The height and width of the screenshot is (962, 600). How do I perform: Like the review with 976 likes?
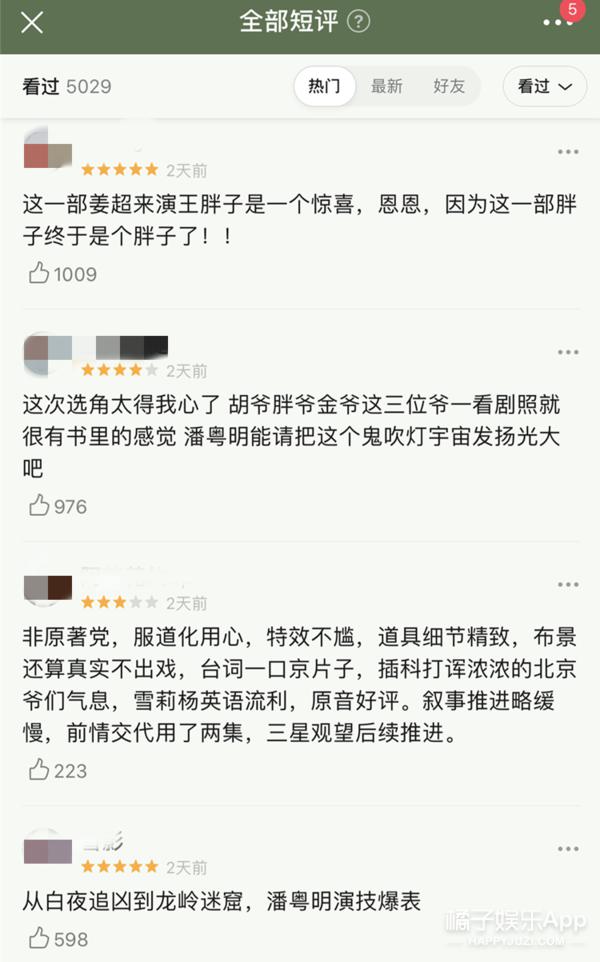(x=40, y=506)
